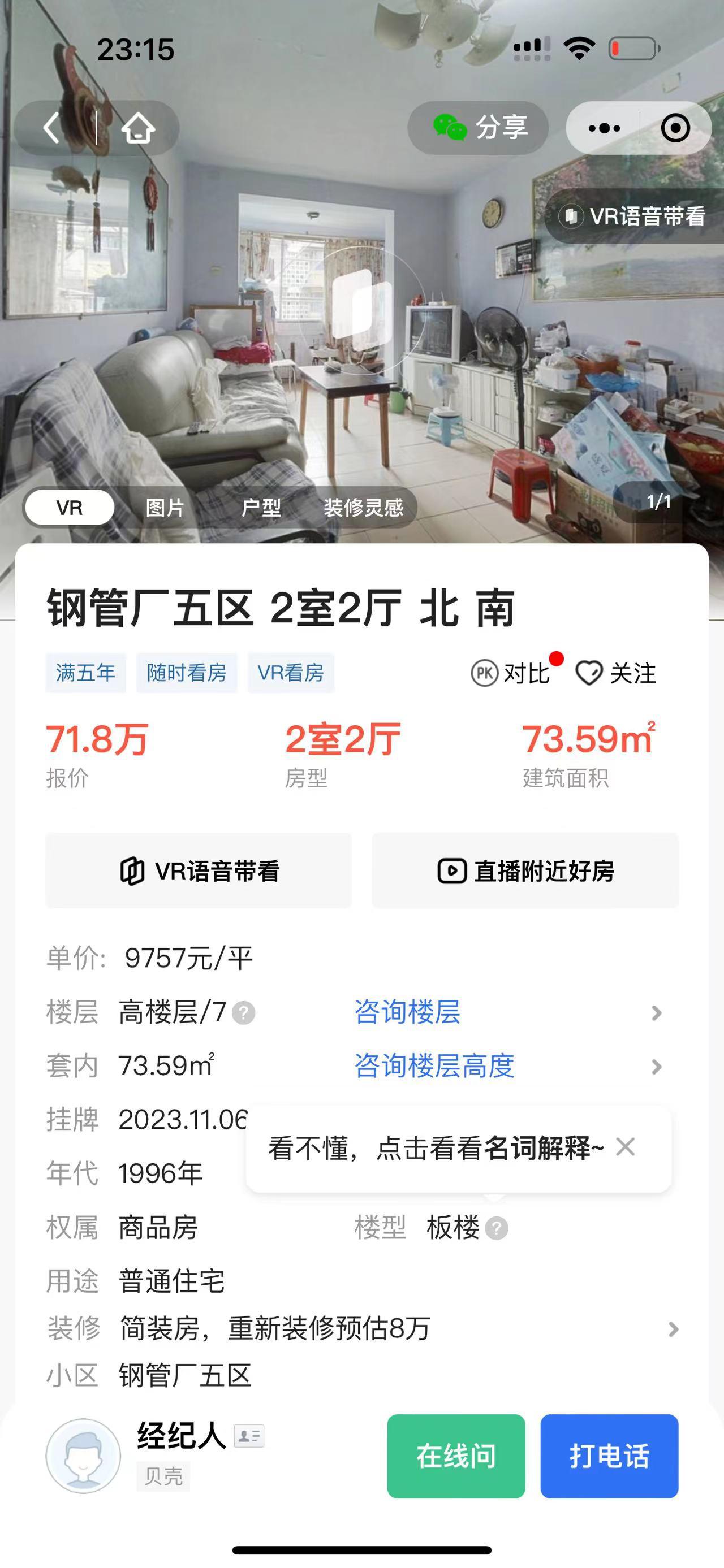Close the mini program with circle icon

pos(675,128)
